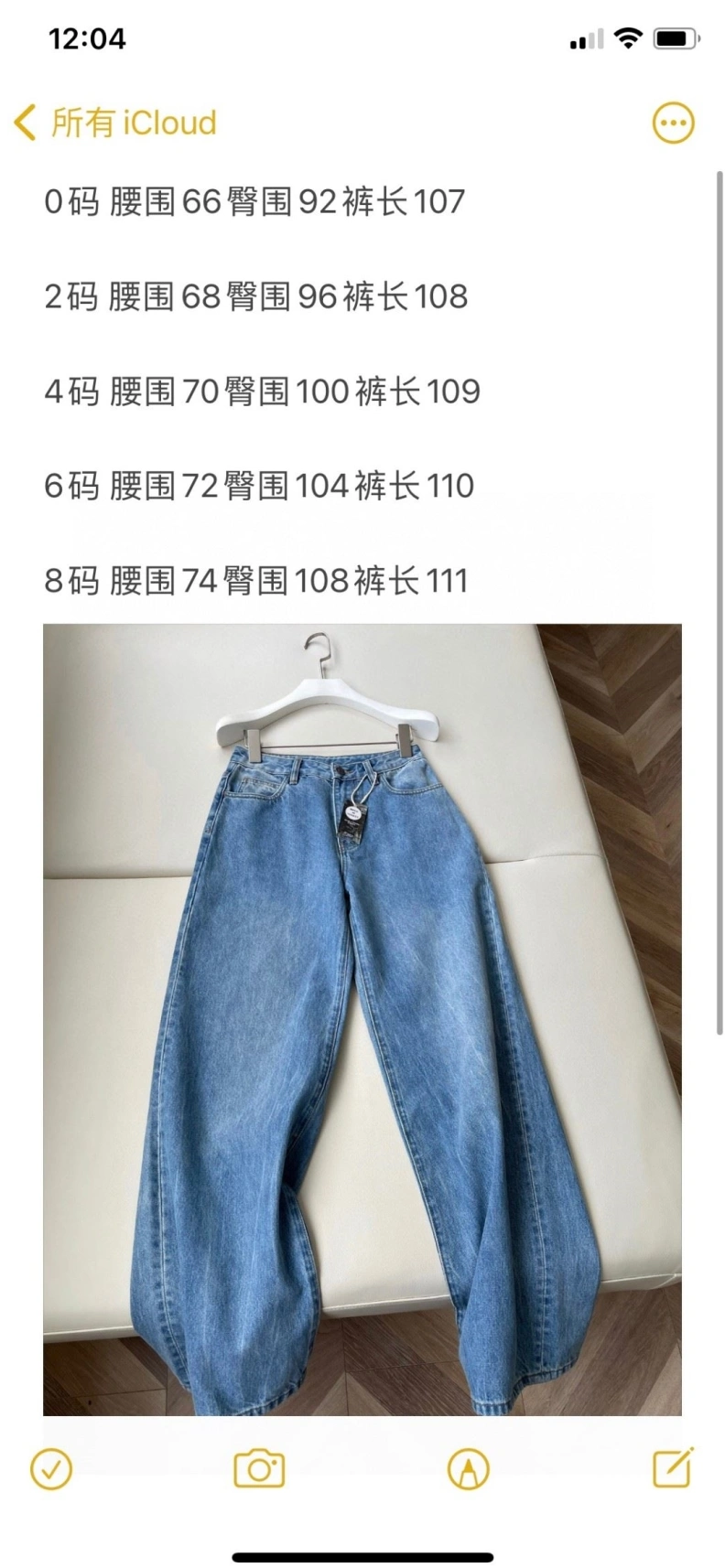725x1568 pixels.
Task: Open the more options ellipsis menu
Action: click(673, 124)
